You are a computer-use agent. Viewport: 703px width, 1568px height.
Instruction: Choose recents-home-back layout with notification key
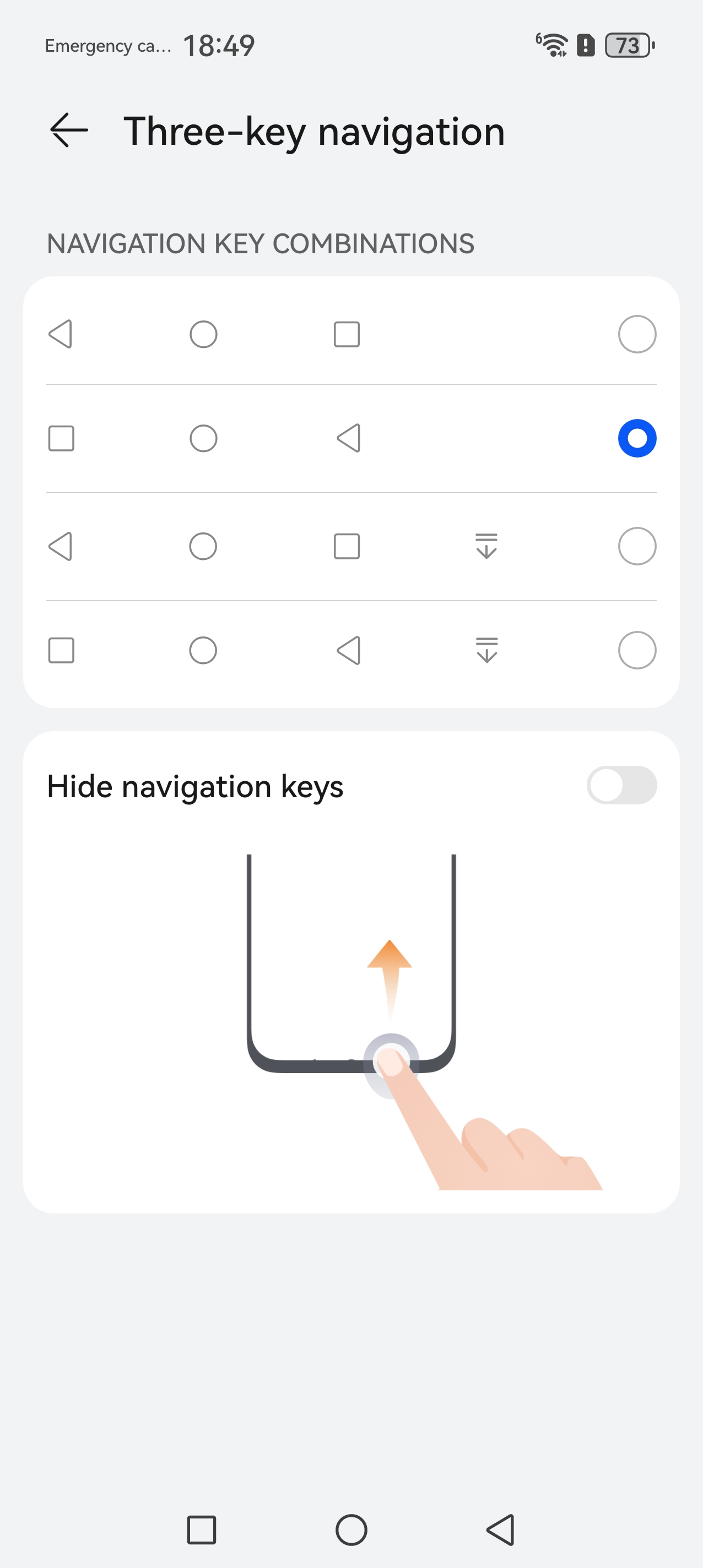coord(636,650)
